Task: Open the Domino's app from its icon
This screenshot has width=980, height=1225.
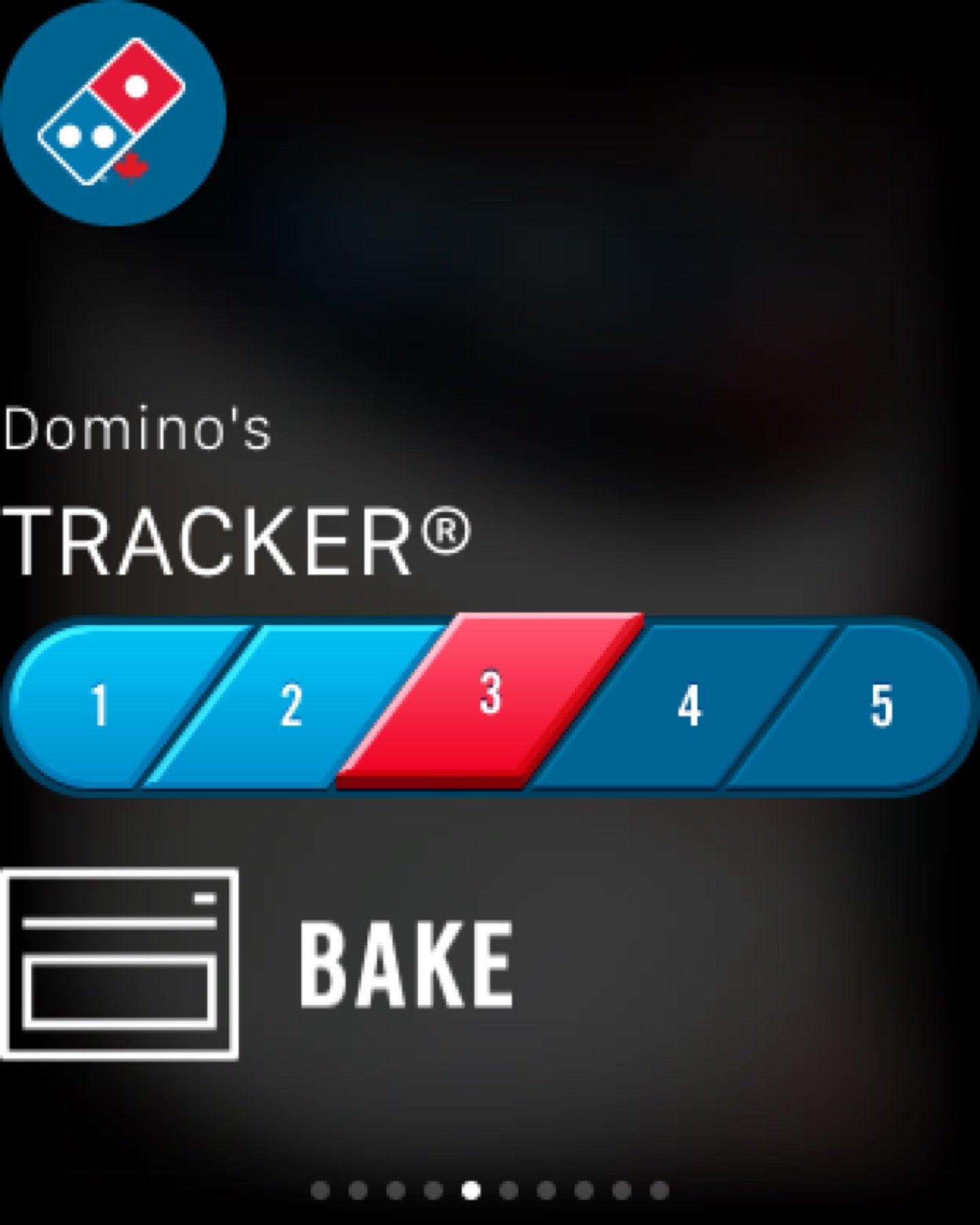Action: coord(112,112)
